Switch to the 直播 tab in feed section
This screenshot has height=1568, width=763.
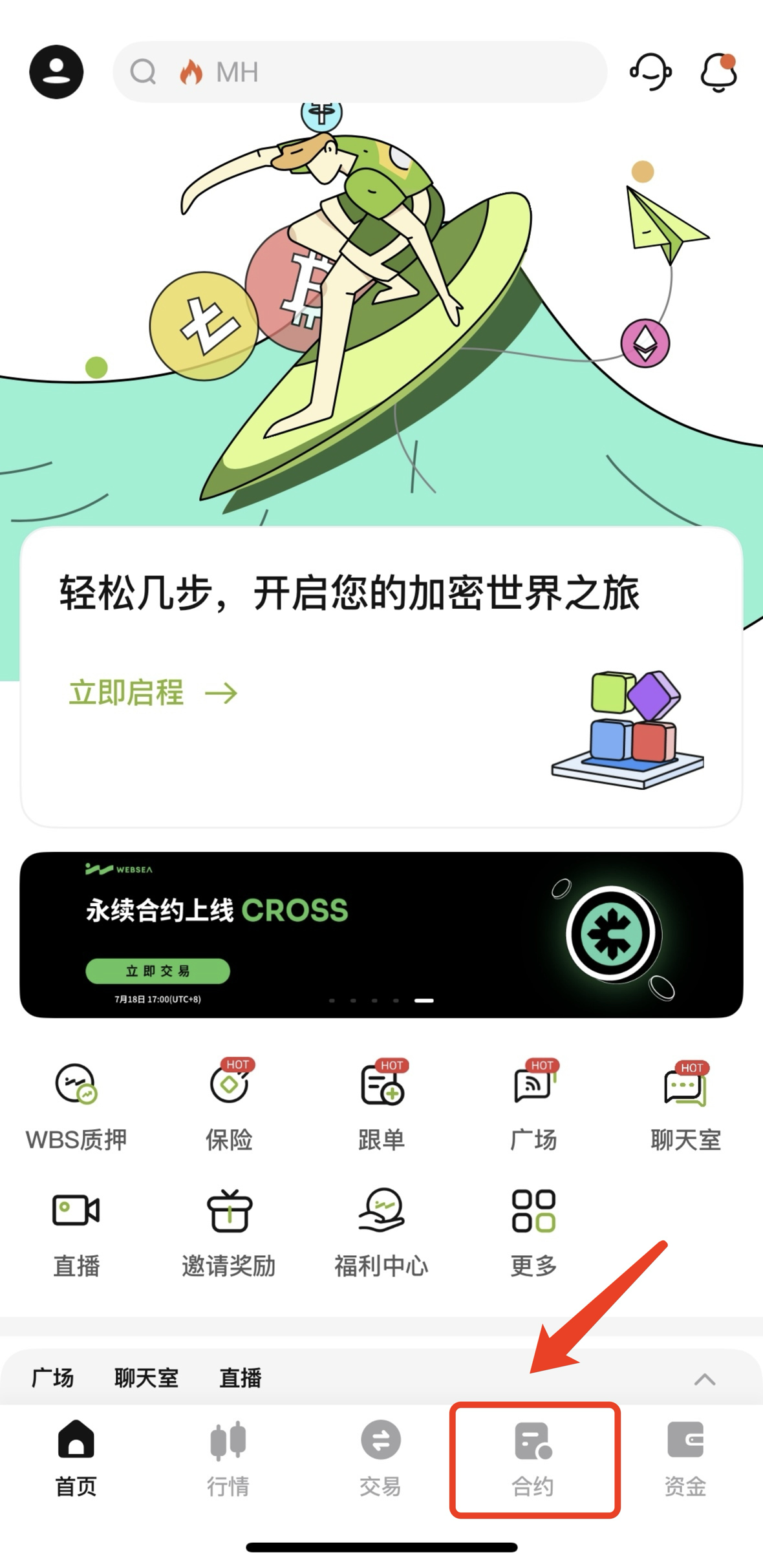point(239,1378)
